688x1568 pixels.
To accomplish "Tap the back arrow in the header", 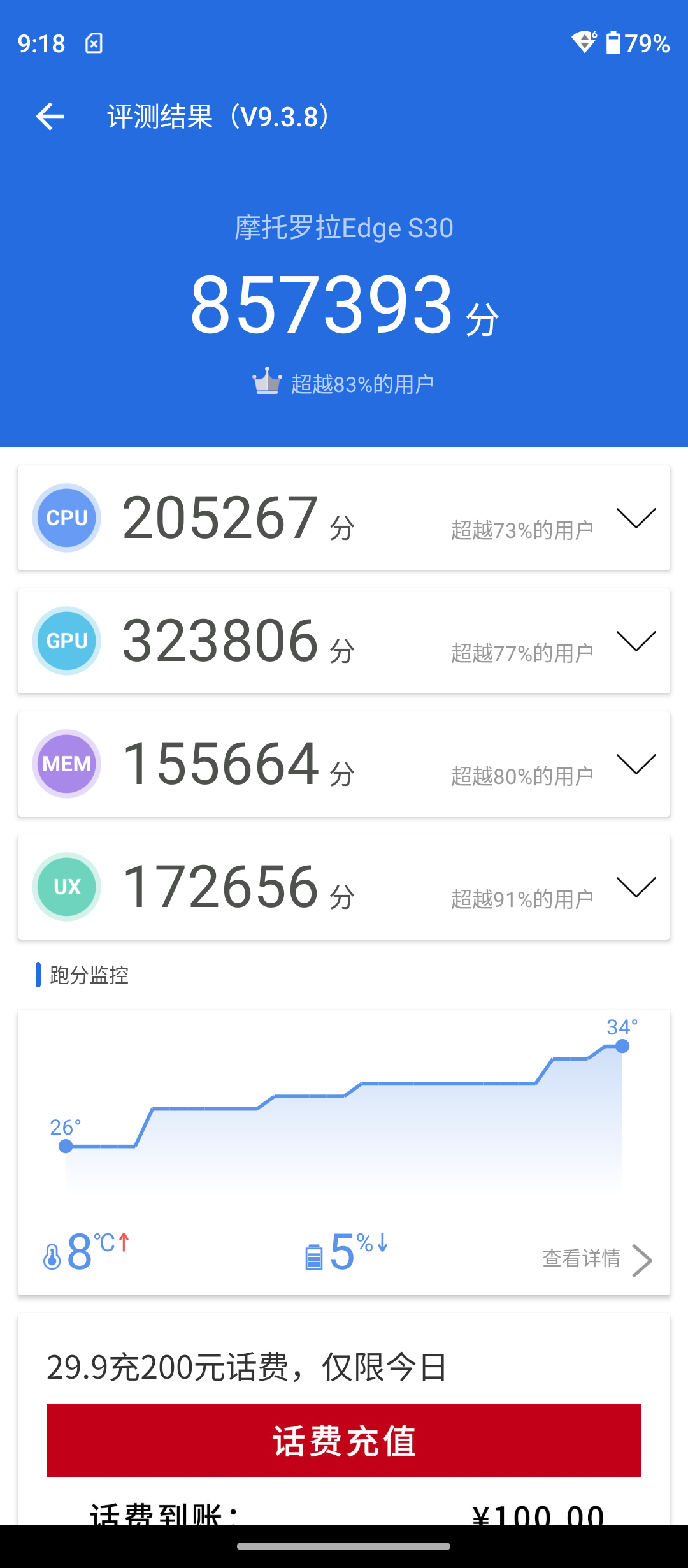I will pyautogui.click(x=50, y=115).
